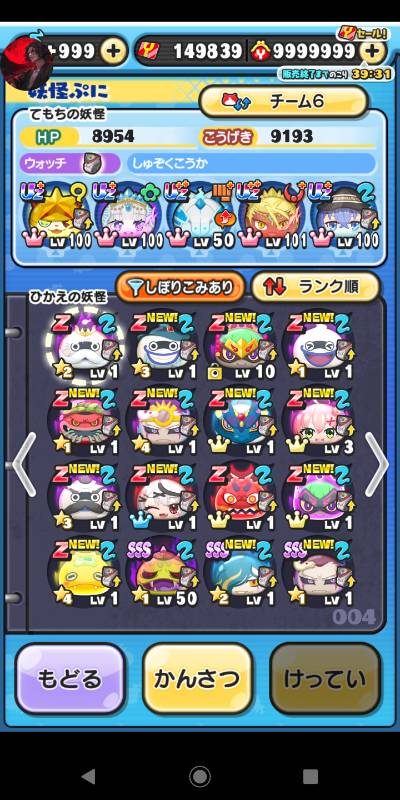Go to previous yokai page arrow

[x=24, y=465]
